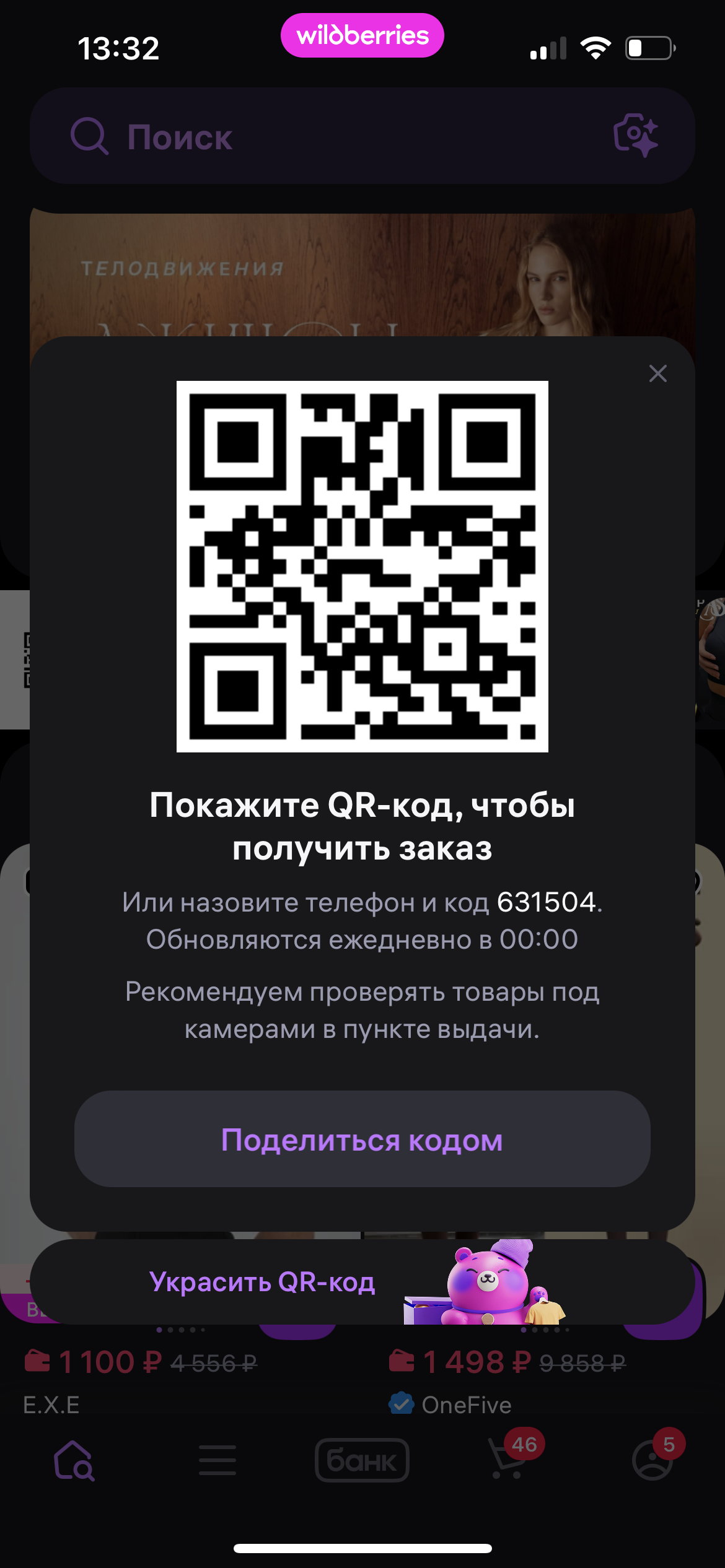Close the QR-code dialog

click(657, 373)
